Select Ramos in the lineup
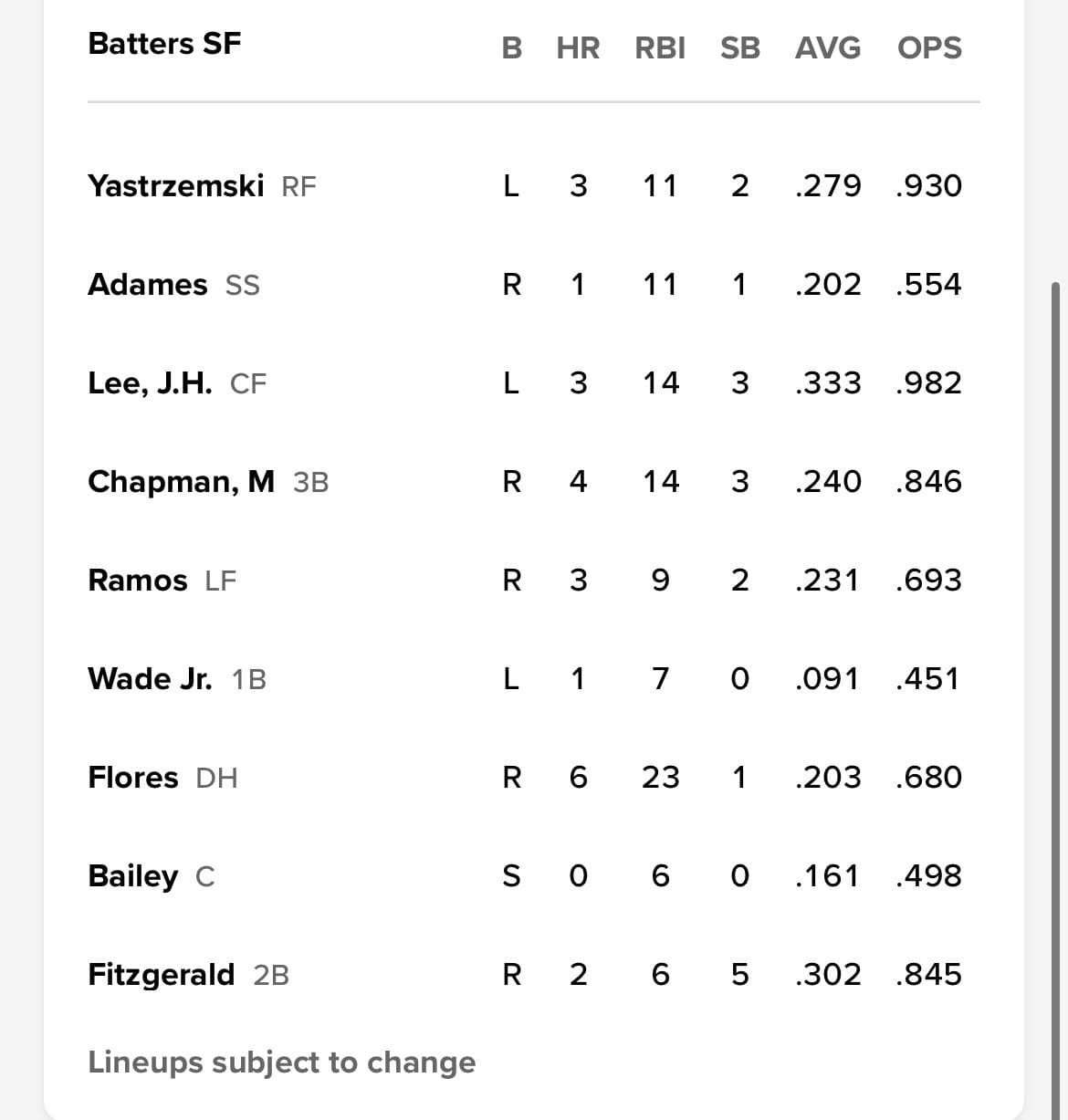Image resolution: width=1068 pixels, height=1120 pixels. pos(138,580)
